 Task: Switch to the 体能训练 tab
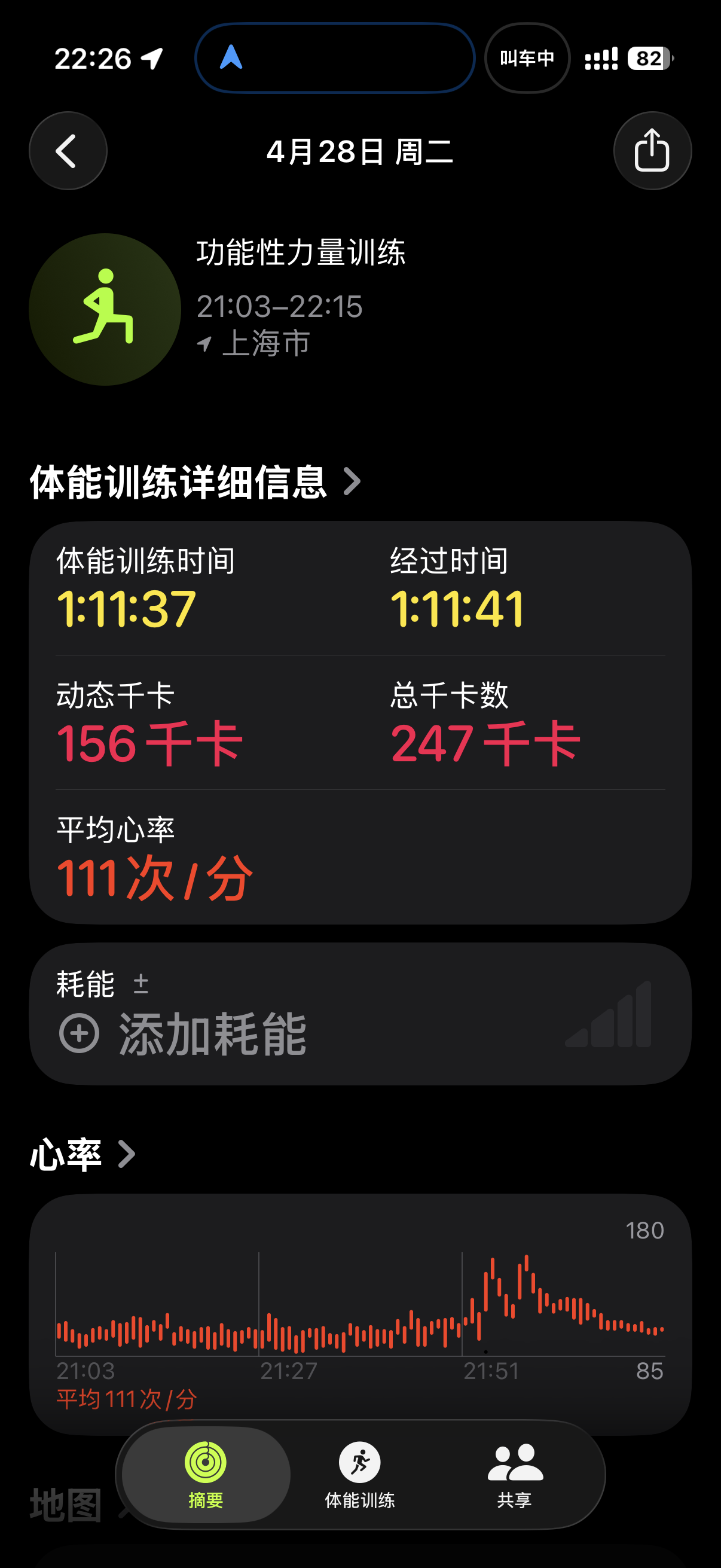click(x=359, y=1474)
